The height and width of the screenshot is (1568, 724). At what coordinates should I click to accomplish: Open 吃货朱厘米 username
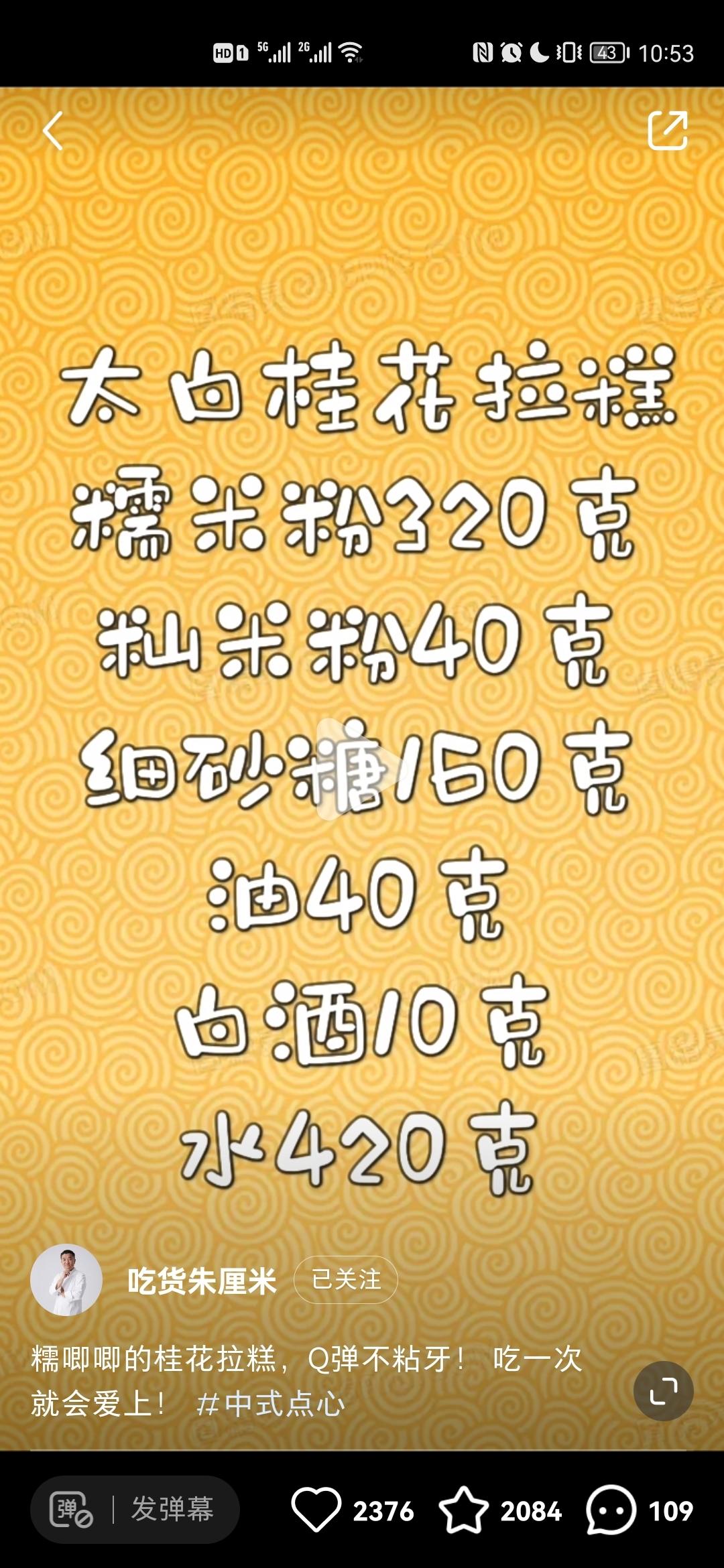202,1281
